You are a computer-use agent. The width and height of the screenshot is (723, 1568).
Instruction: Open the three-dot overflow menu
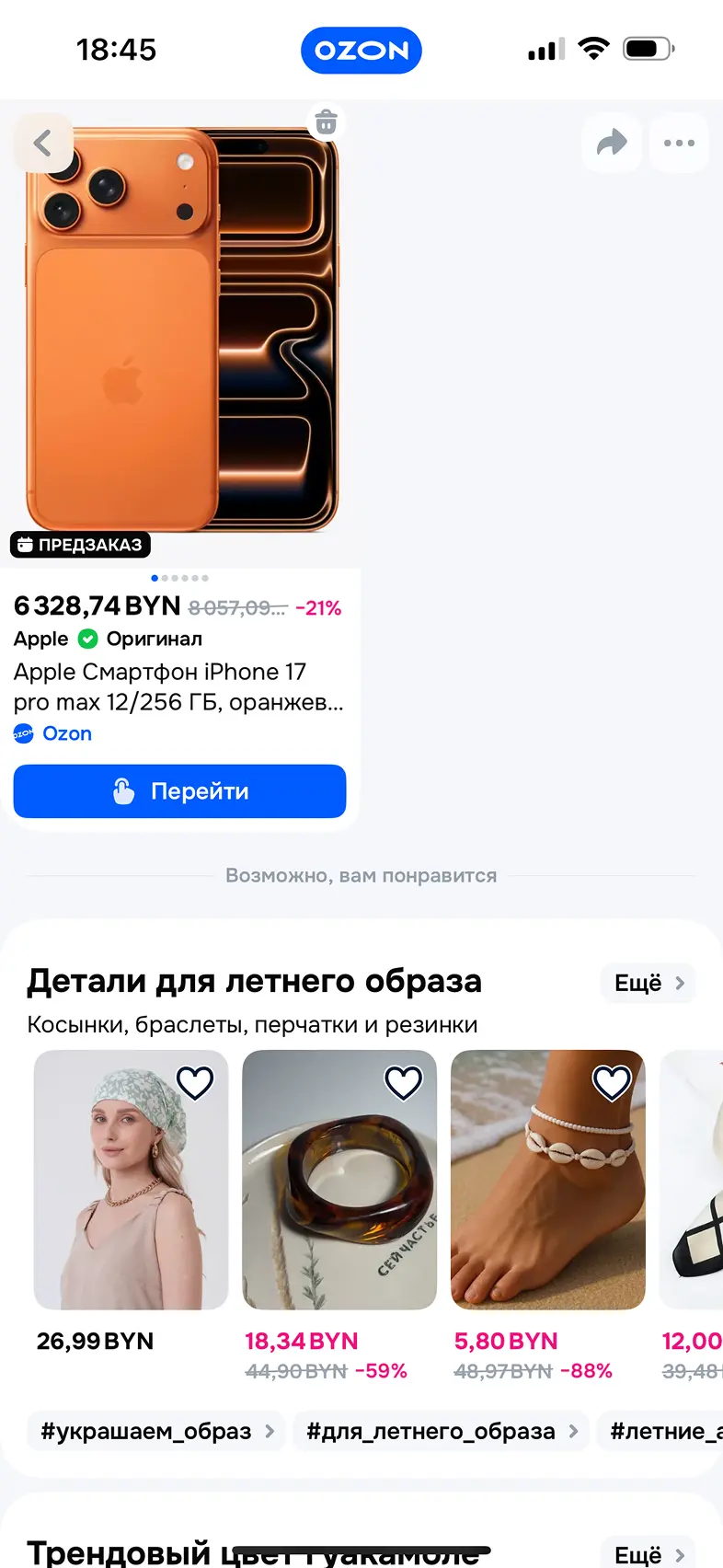(x=679, y=143)
